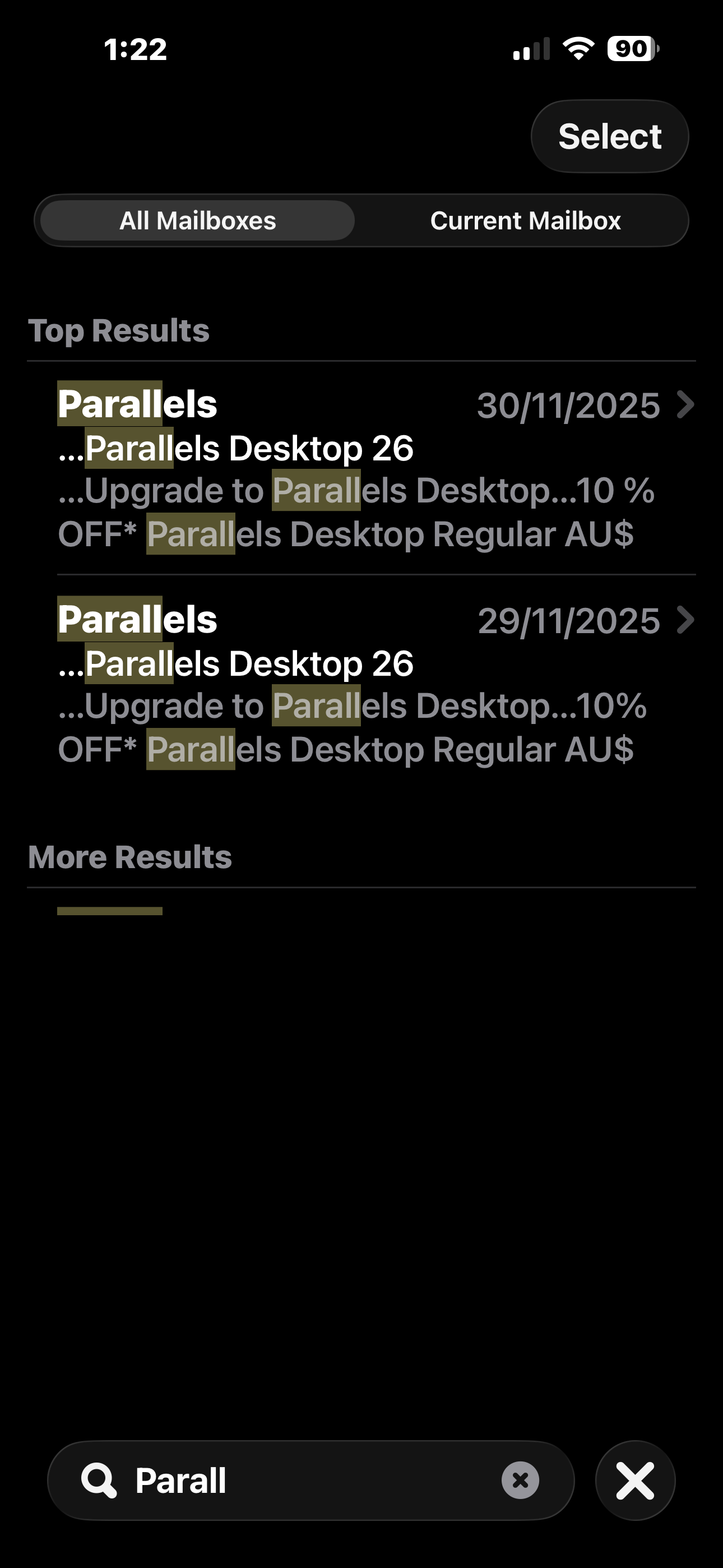Screen dimensions: 723x1568
Task: Close the search screen
Action: (x=635, y=1481)
